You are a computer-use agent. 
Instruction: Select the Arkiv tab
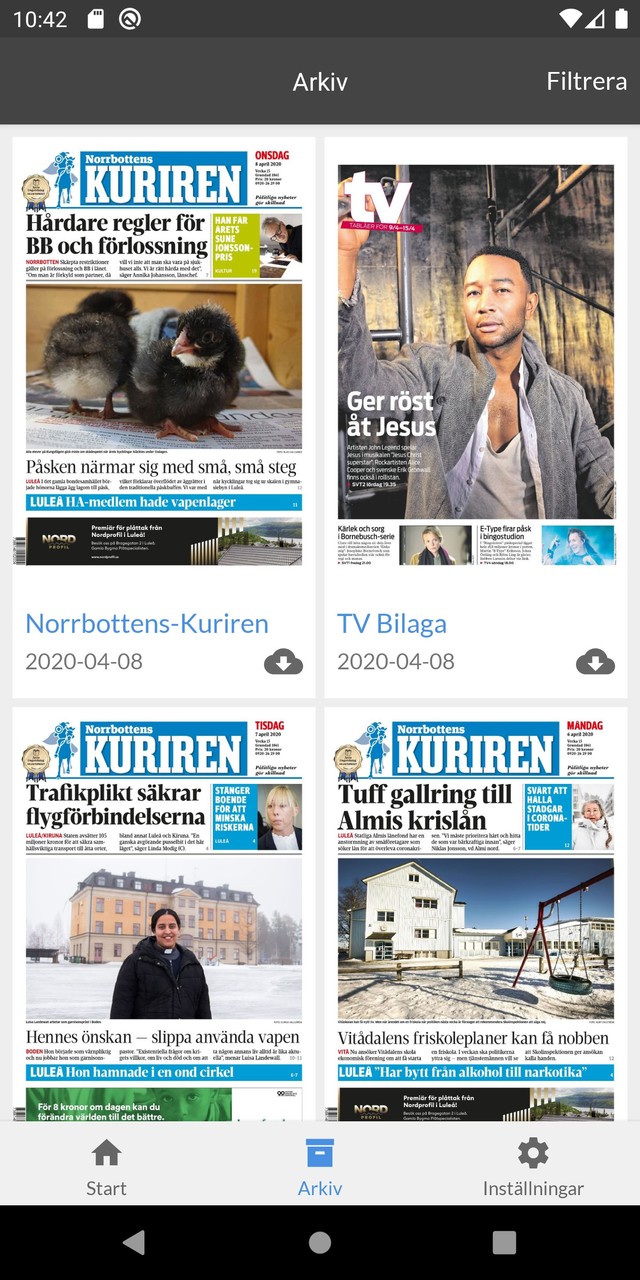click(x=320, y=1168)
